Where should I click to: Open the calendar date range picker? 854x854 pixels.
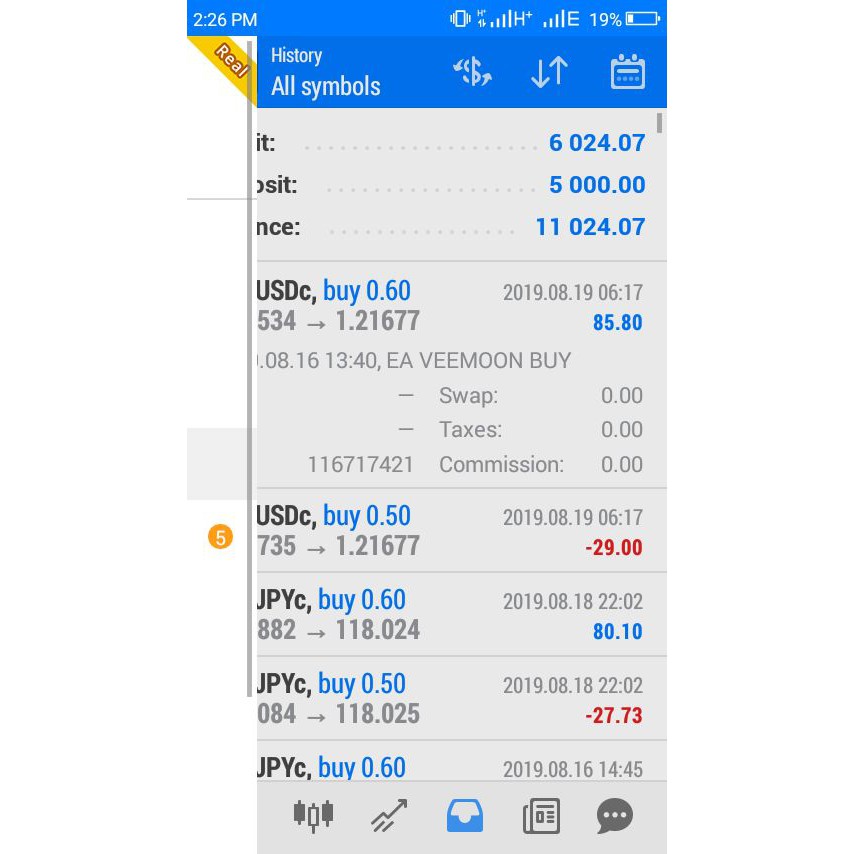click(x=628, y=72)
